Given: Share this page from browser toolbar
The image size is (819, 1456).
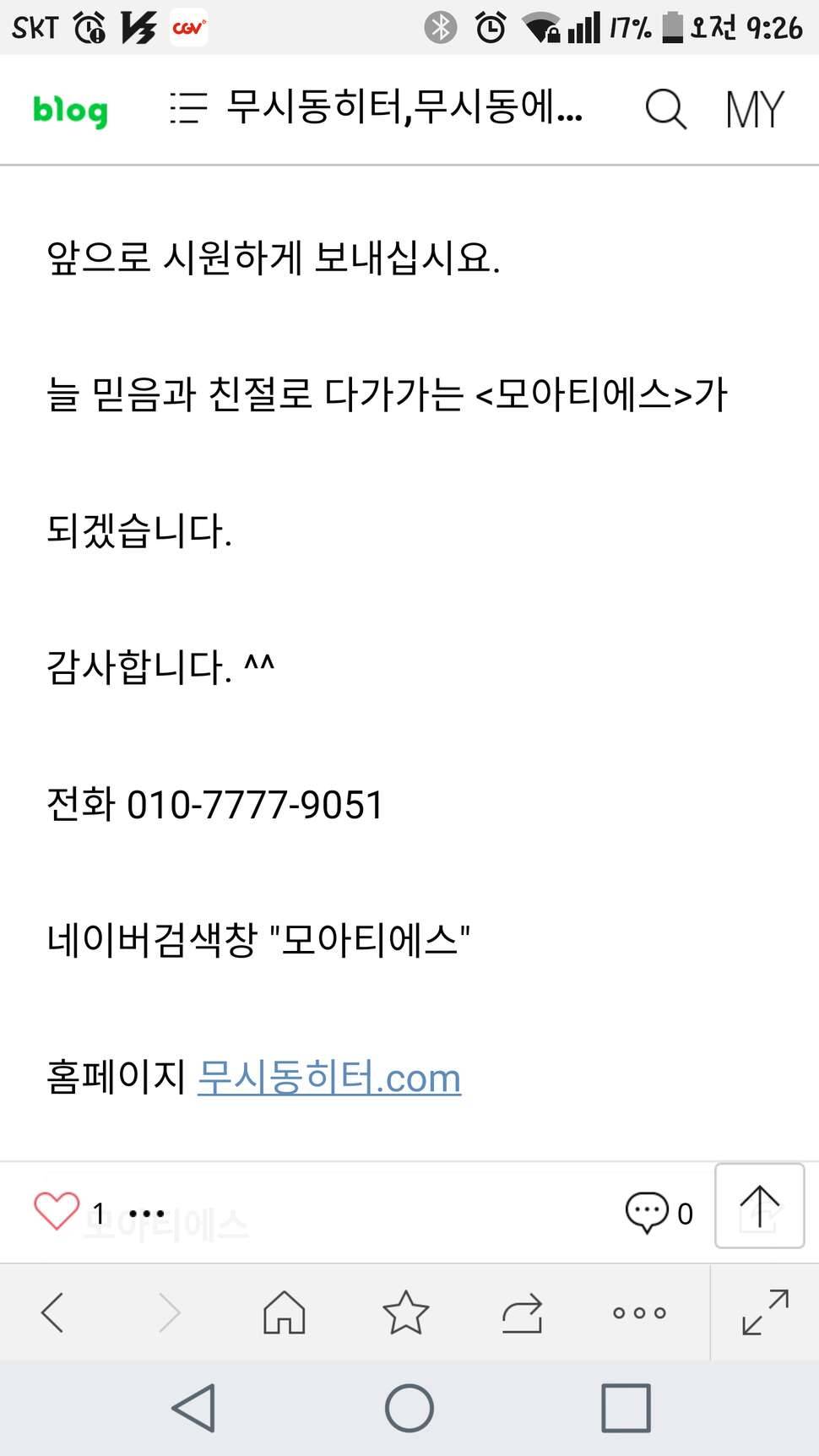Looking at the screenshot, I should (x=522, y=1312).
